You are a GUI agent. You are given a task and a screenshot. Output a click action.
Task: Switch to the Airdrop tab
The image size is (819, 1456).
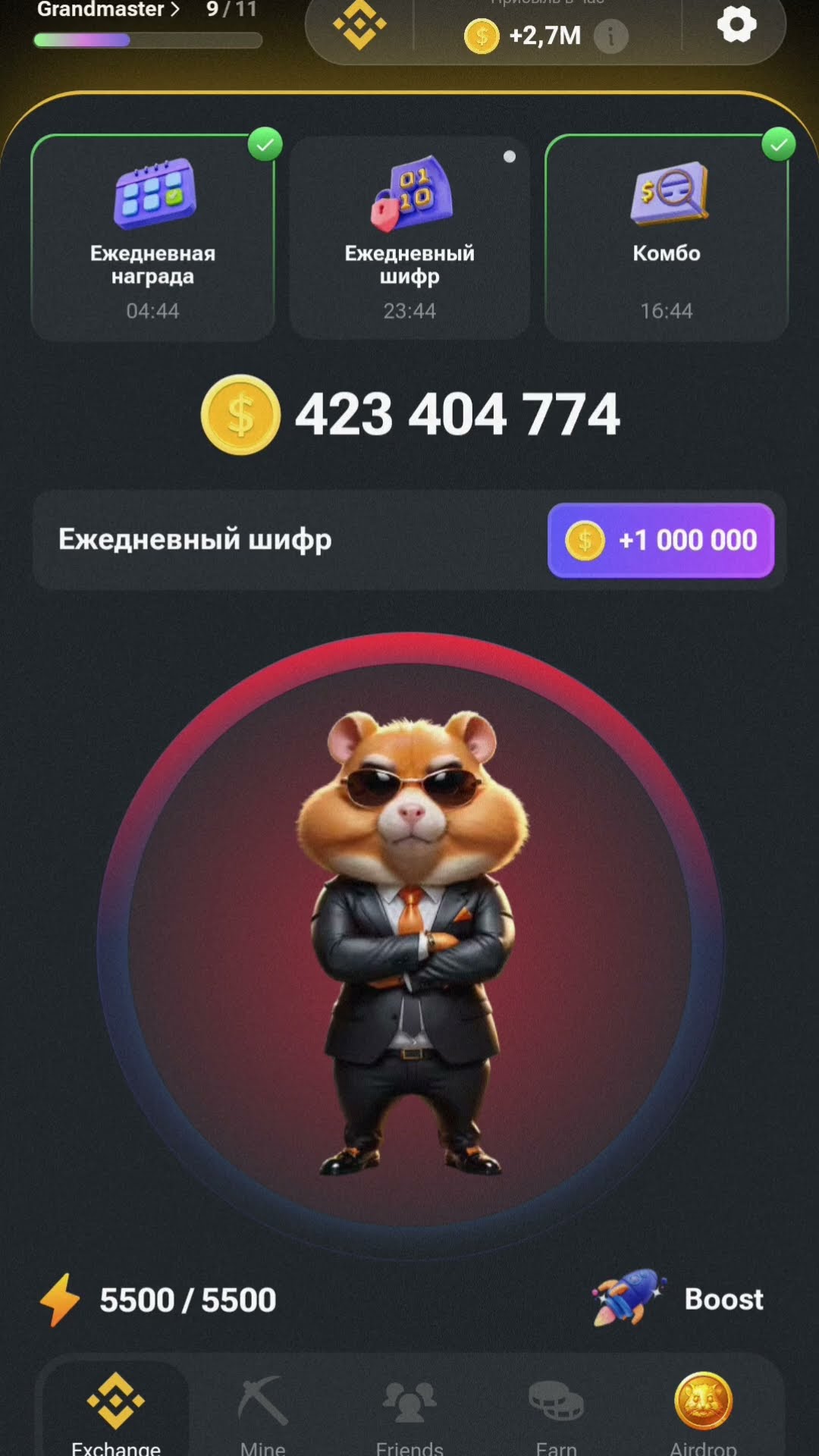pyautogui.click(x=703, y=1412)
